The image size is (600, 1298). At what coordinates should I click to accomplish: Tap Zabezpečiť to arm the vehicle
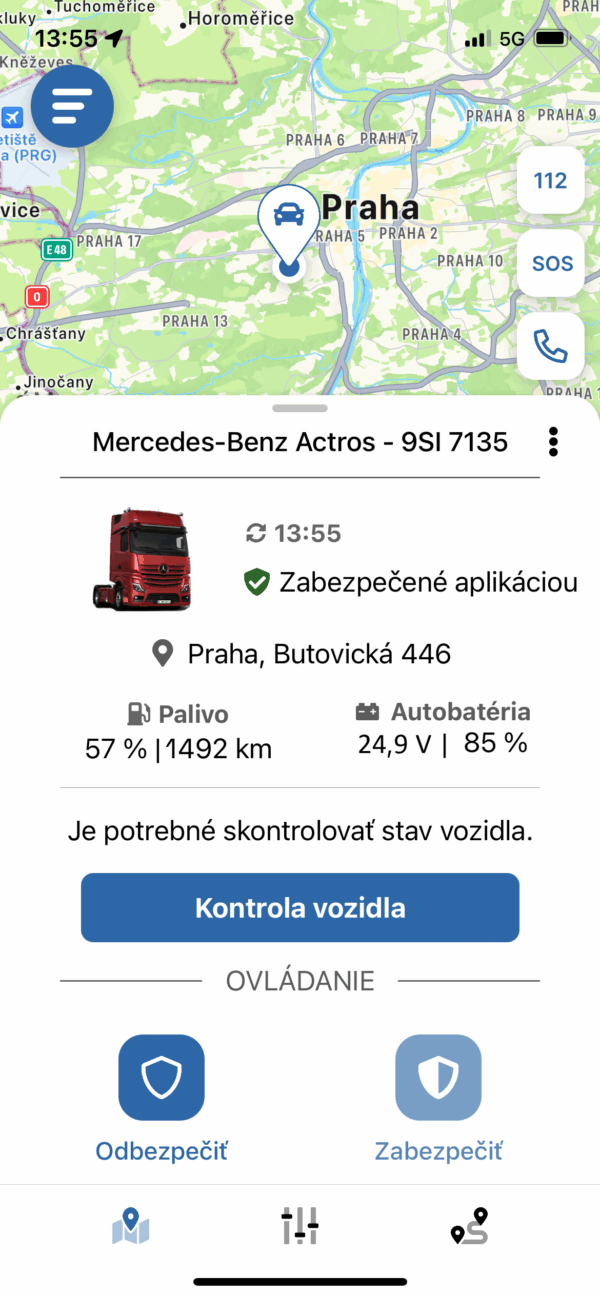(438, 1078)
